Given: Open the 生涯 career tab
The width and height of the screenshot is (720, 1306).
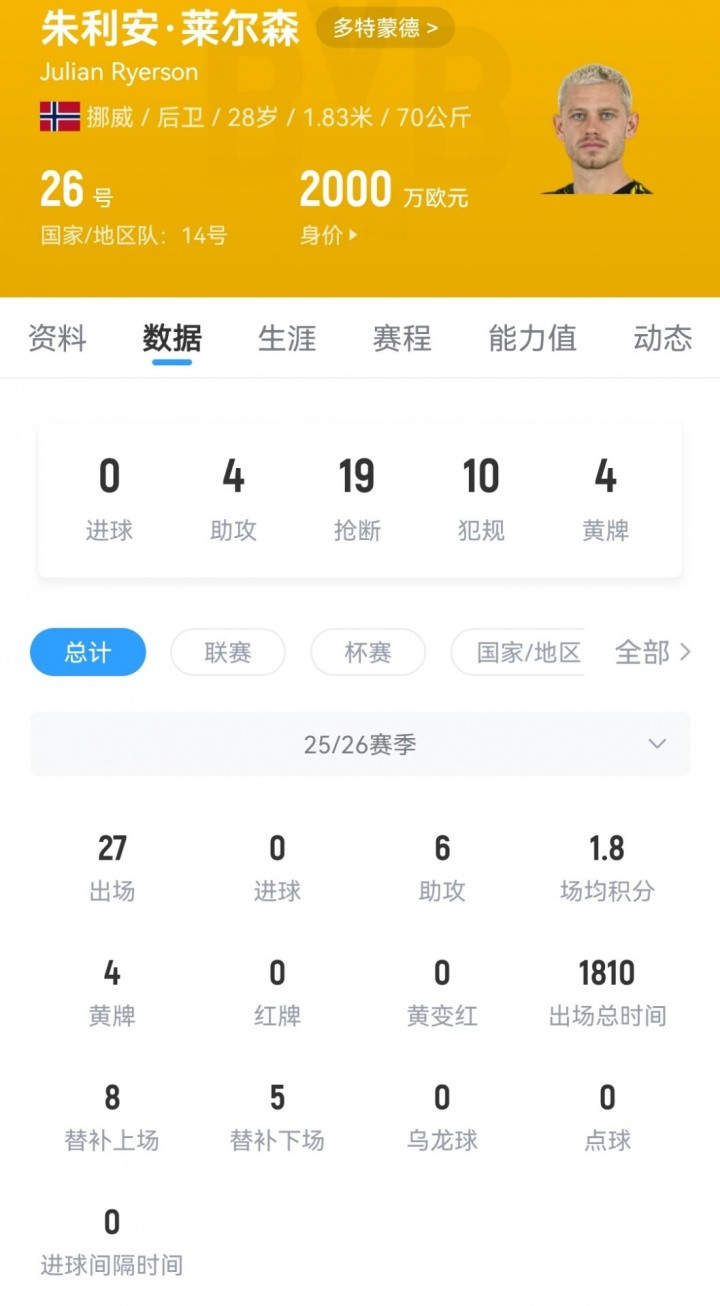Looking at the screenshot, I should pyautogui.click(x=287, y=338).
